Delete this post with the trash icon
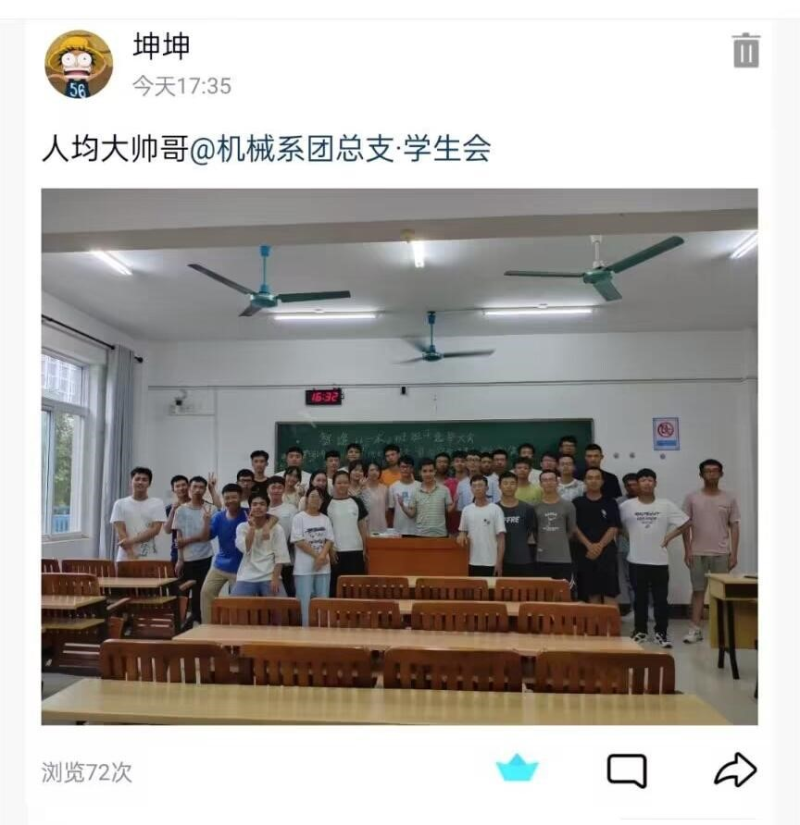This screenshot has width=800, height=825. coord(746,50)
